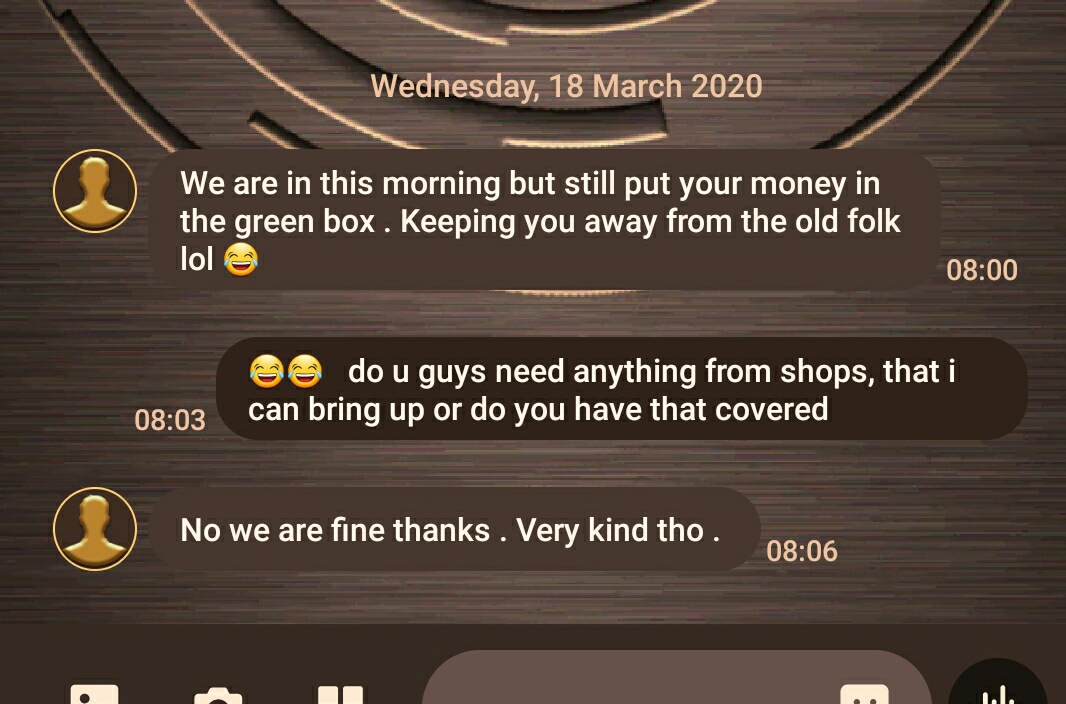Image resolution: width=1066 pixels, height=704 pixels.
Task: Tap the contact avatar beside the green box message
Action: point(95,191)
